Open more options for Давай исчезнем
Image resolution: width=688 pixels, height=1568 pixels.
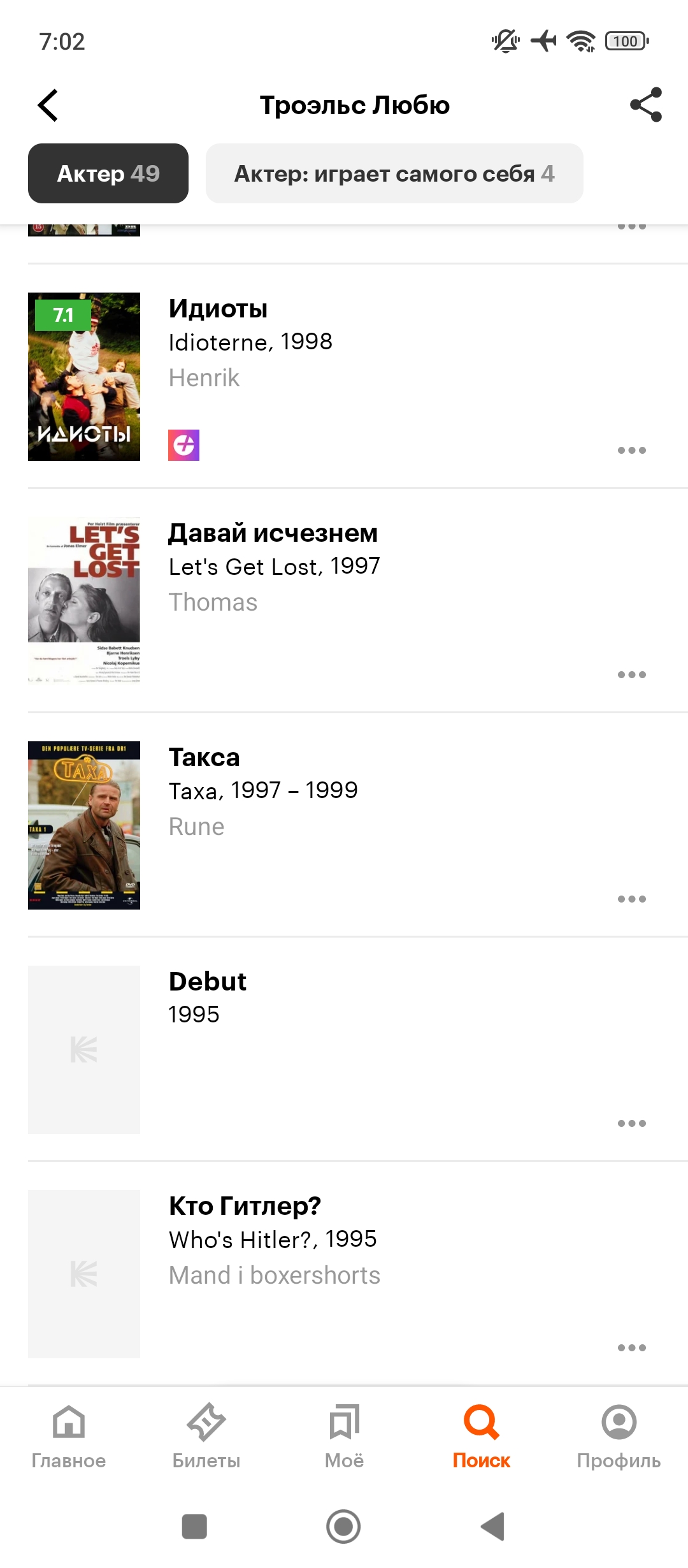coord(632,675)
